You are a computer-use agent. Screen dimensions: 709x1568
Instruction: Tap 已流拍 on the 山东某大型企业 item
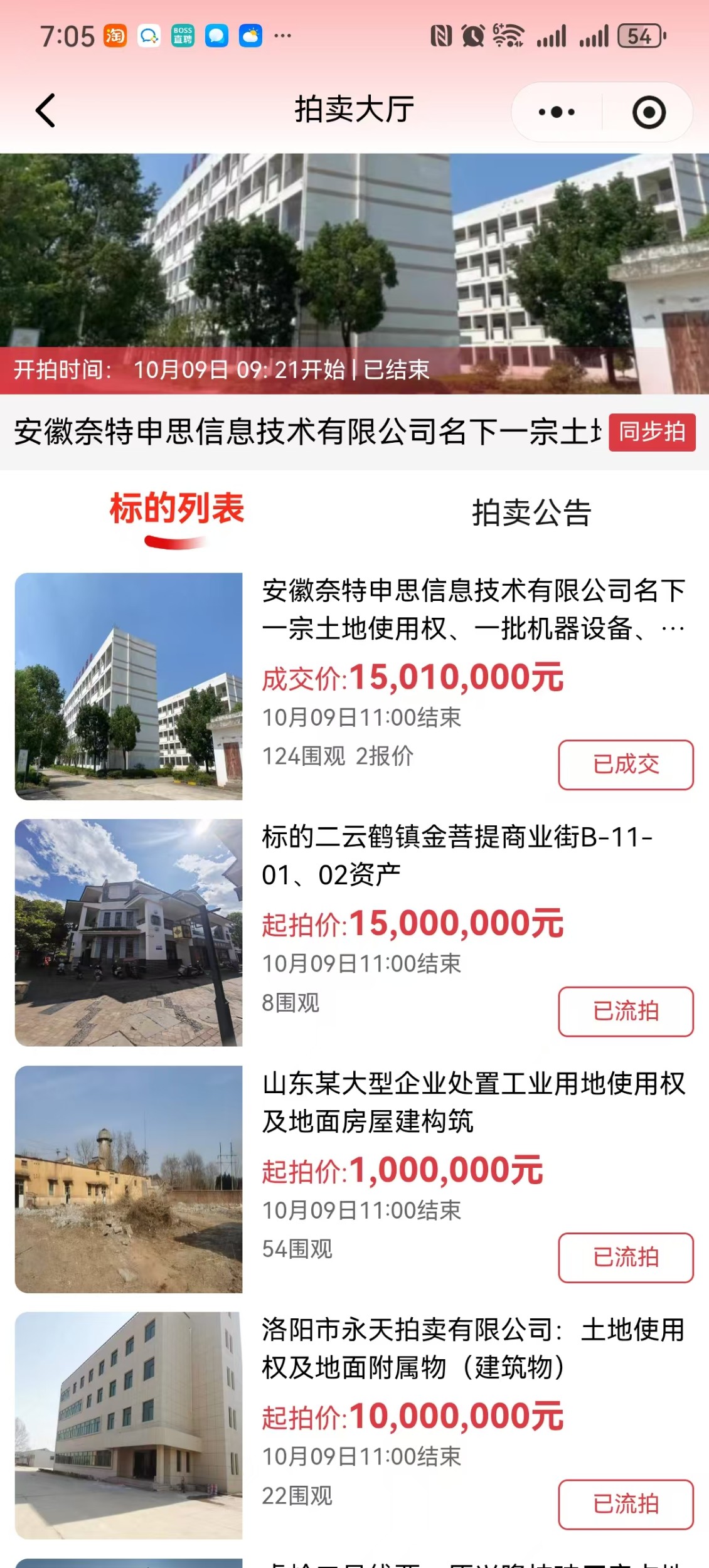pos(626,1258)
